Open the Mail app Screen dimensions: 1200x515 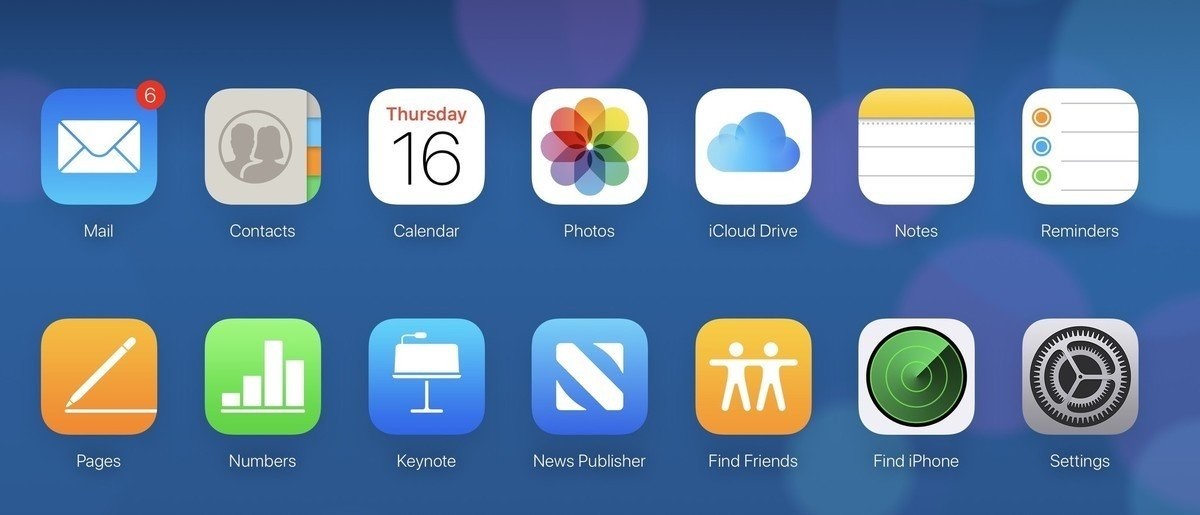click(98, 147)
